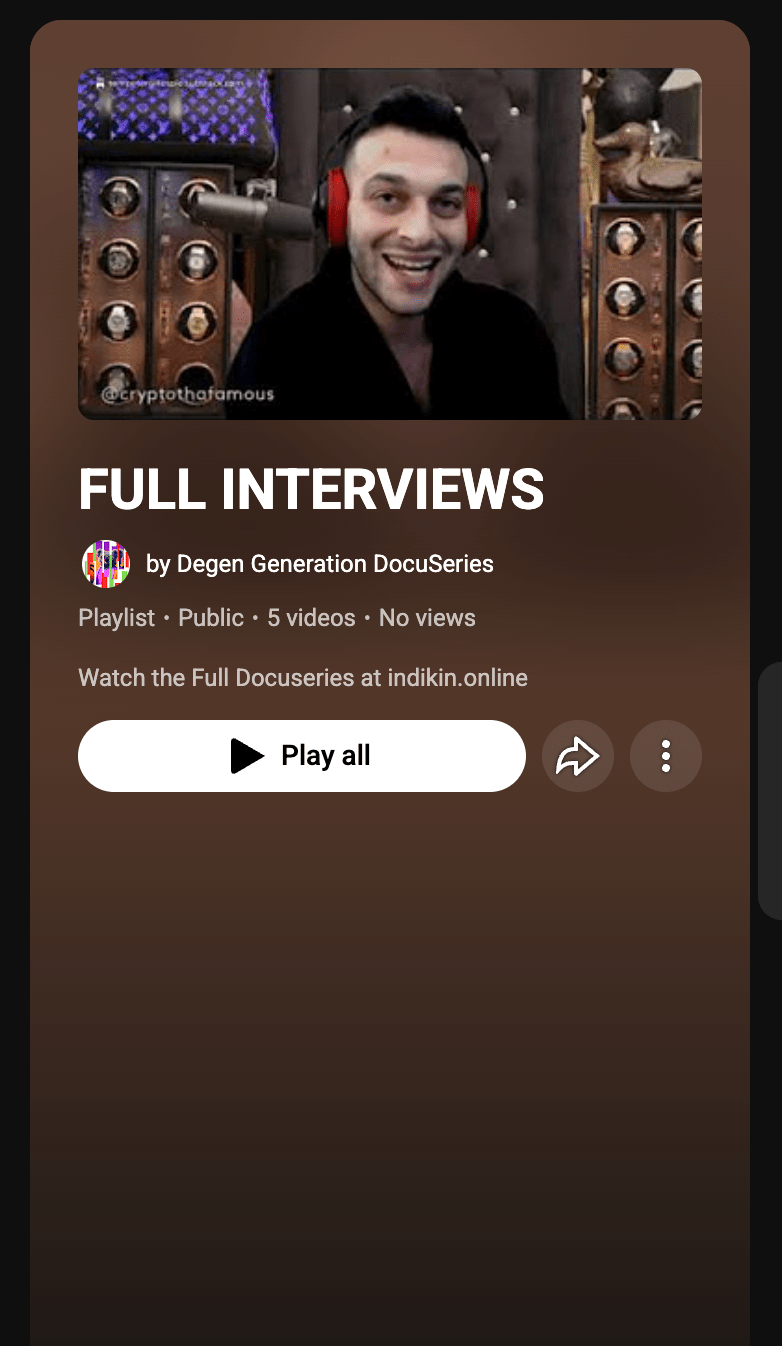Open the Share options for this playlist
The image size is (782, 1346).
(x=578, y=756)
